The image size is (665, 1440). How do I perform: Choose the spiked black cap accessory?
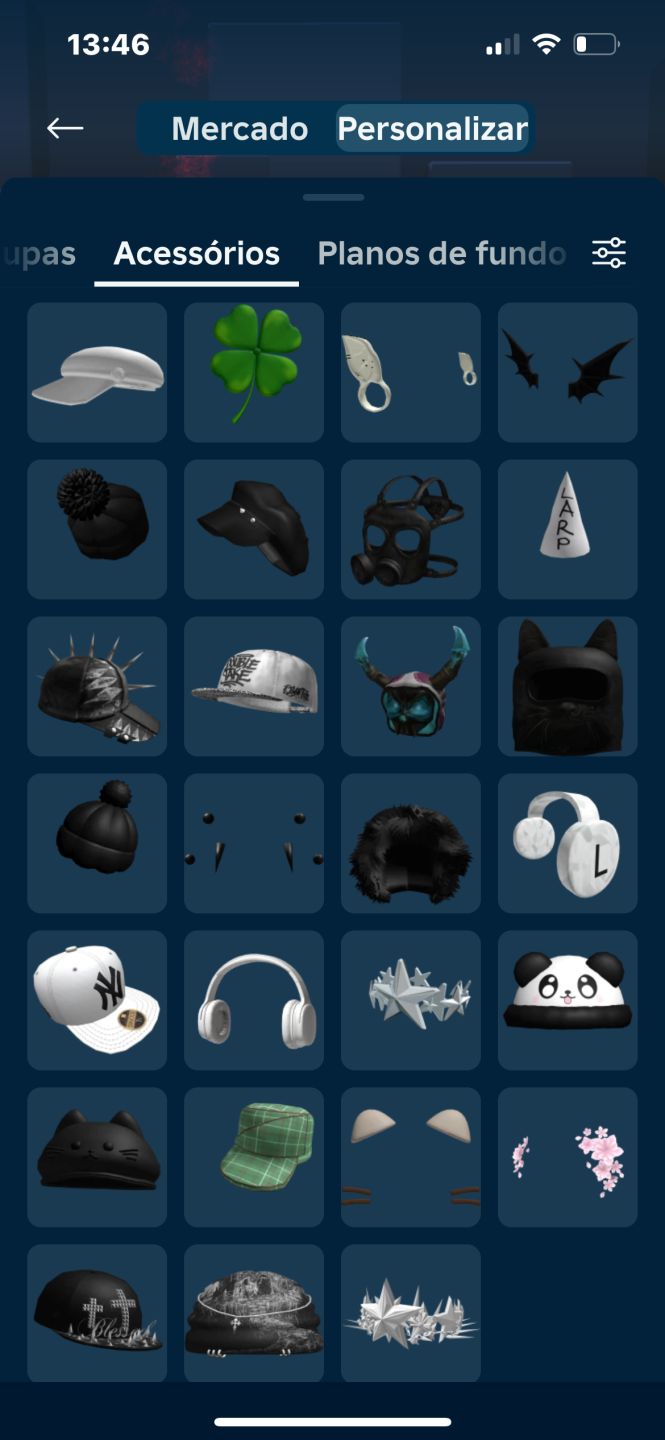(x=97, y=686)
